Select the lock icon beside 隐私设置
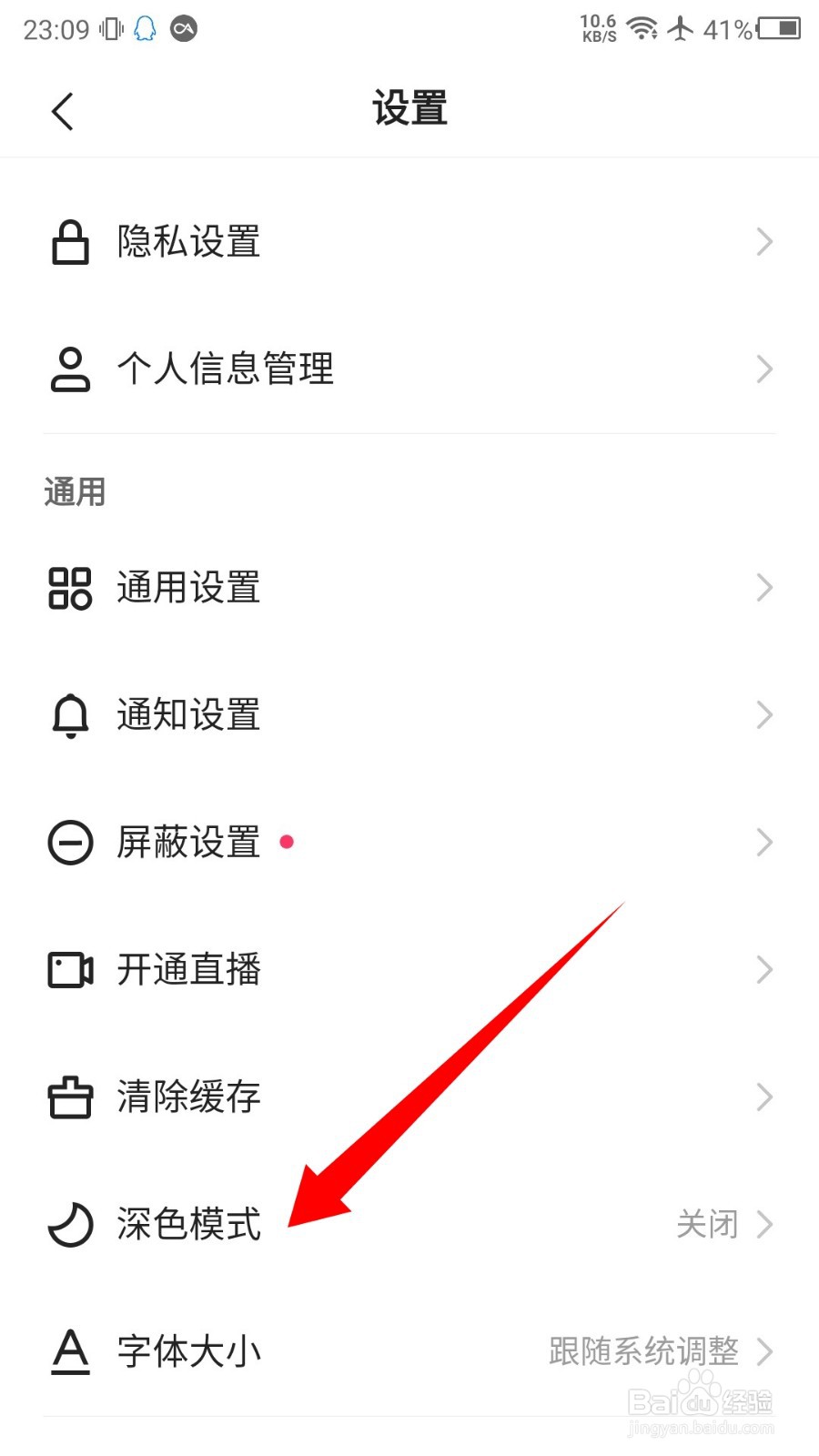The width and height of the screenshot is (819, 1456). [68, 241]
